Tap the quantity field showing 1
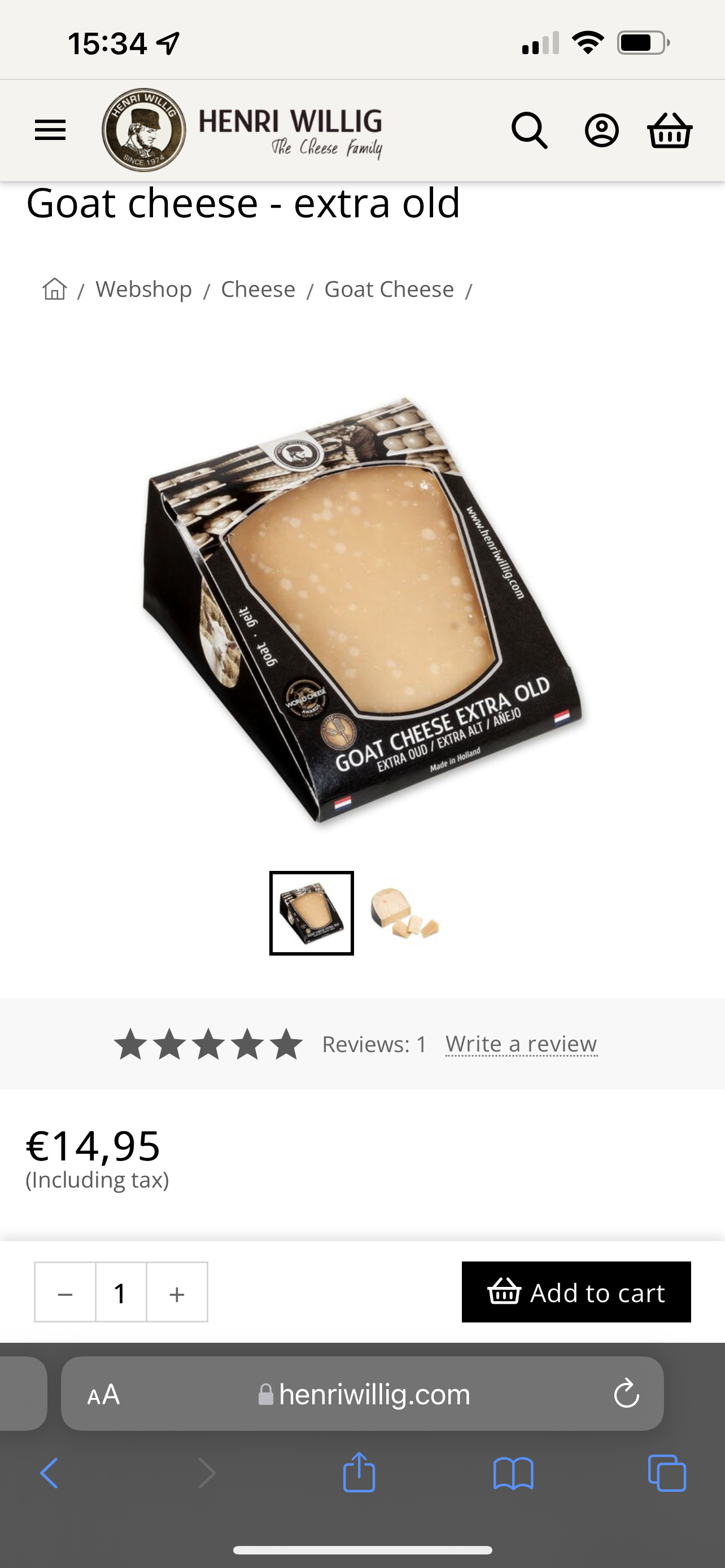Viewport: 725px width, 1568px height. click(x=121, y=1291)
